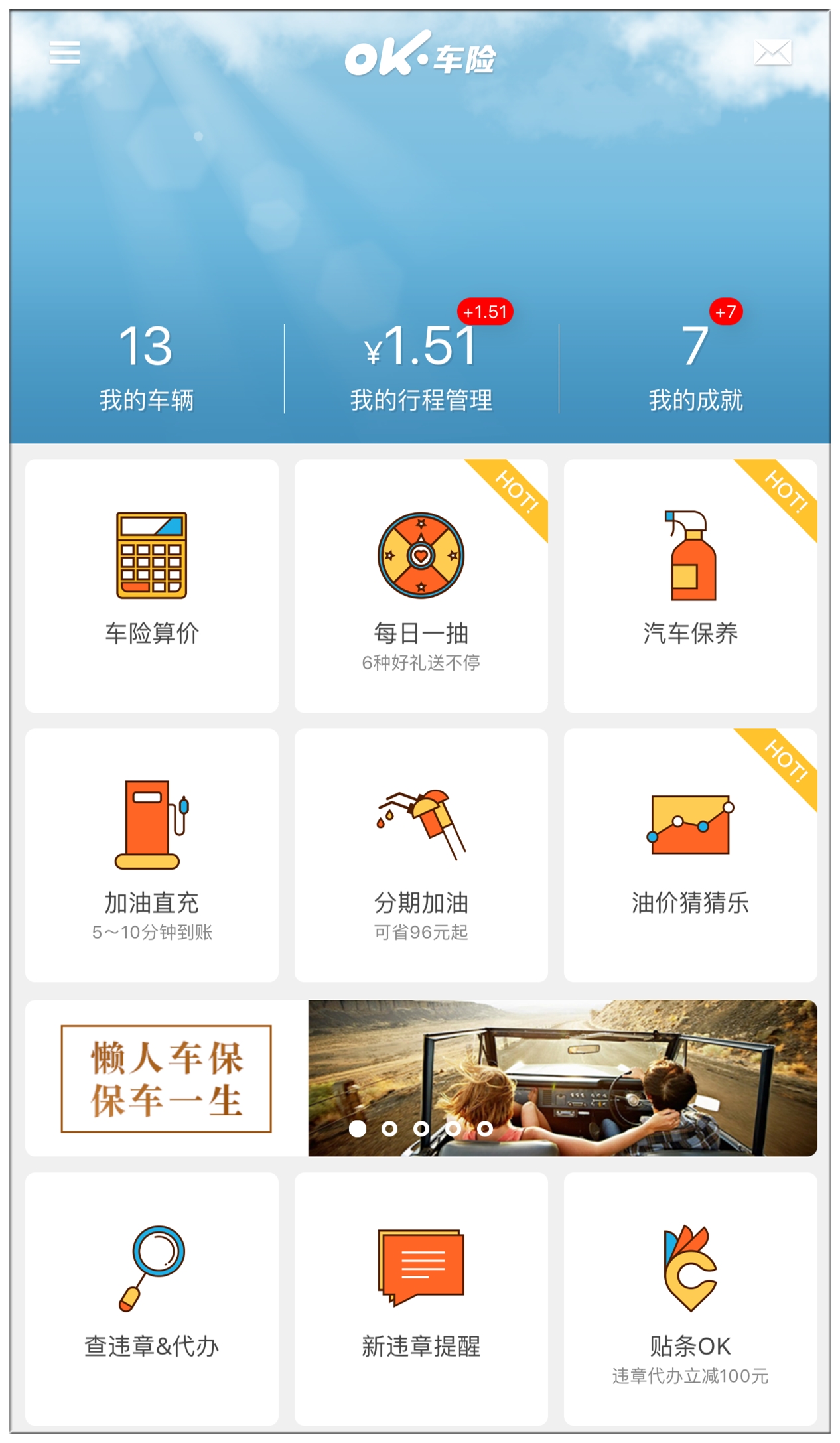The image size is (840, 1443).
Task: Open 我的行程管理 trip management
Action: click(x=421, y=368)
